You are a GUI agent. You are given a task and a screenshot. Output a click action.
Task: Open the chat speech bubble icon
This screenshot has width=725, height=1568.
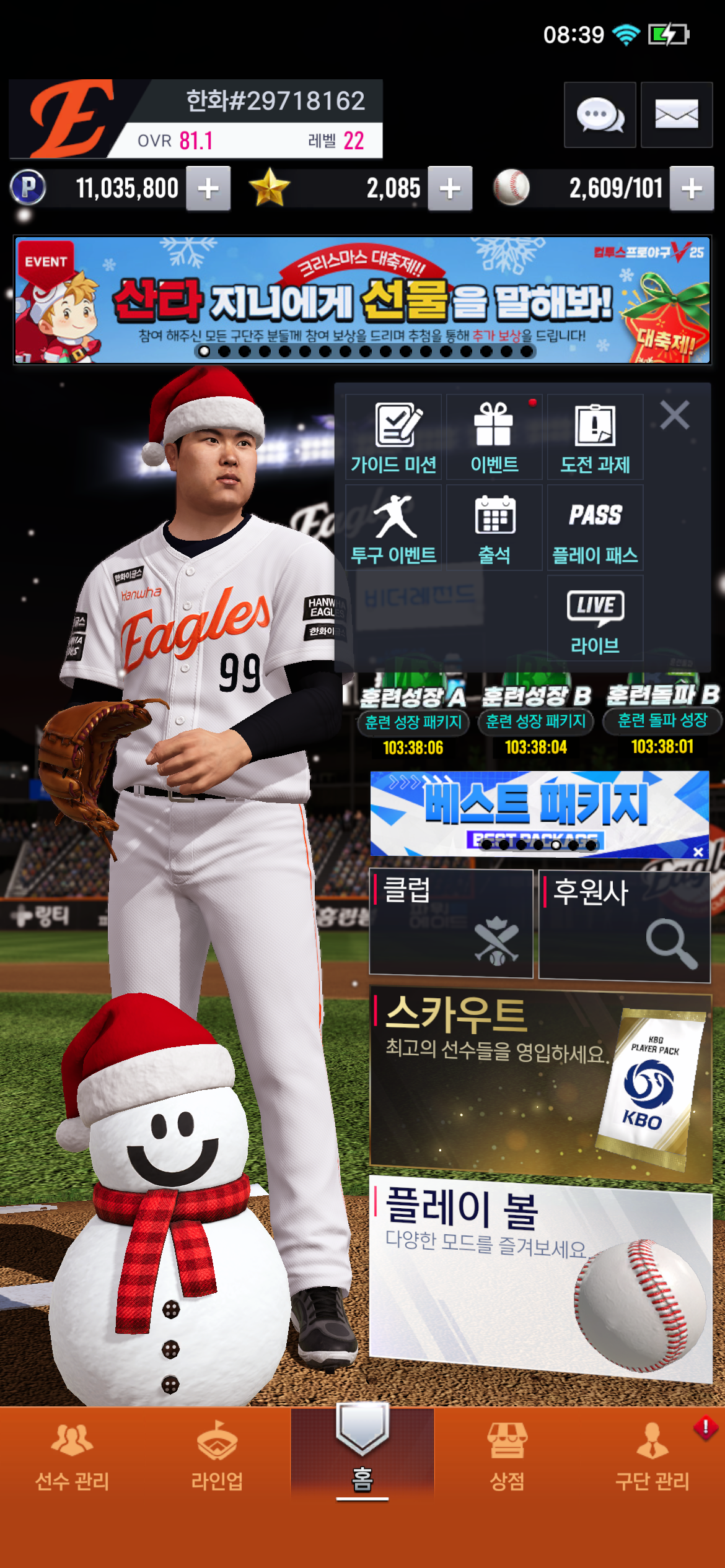(x=599, y=115)
